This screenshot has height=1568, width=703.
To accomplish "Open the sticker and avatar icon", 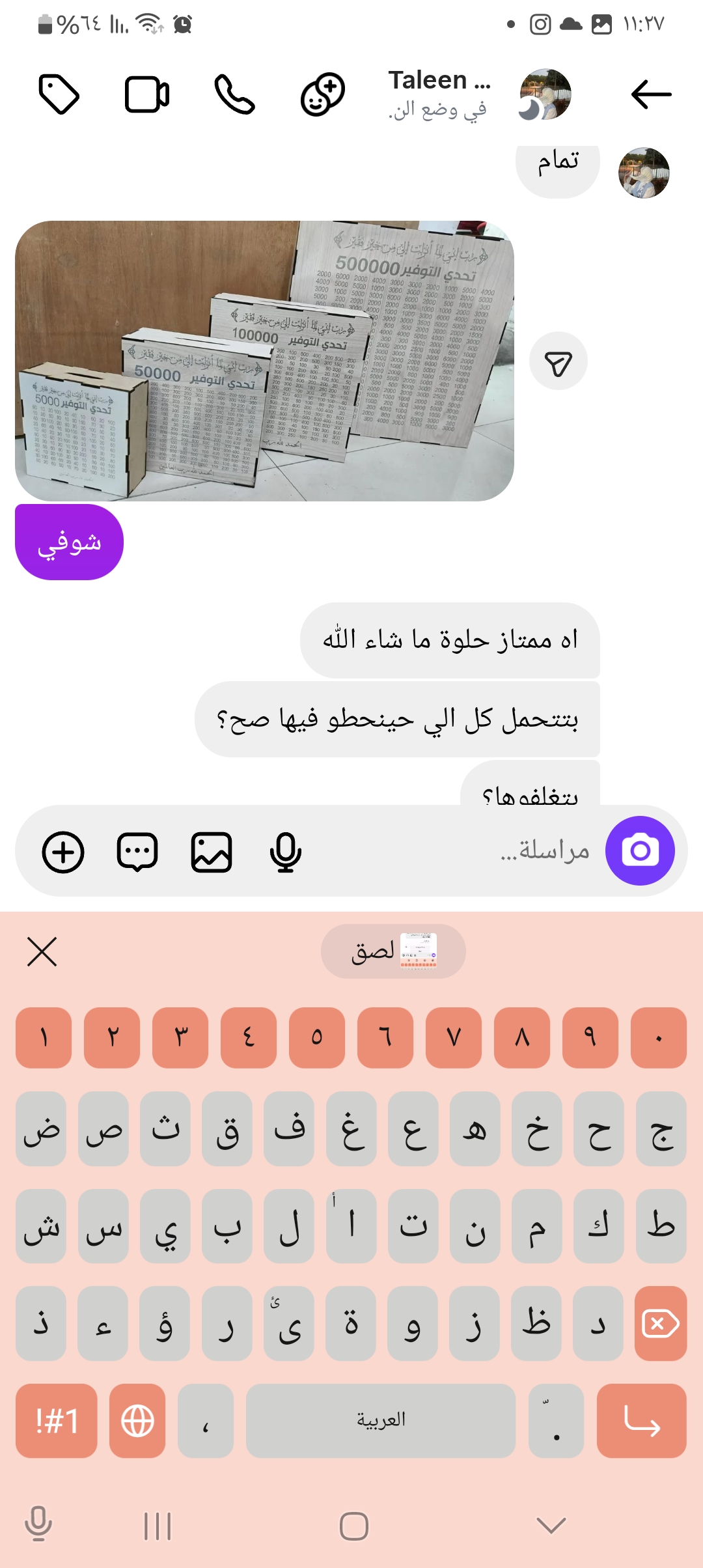I will (323, 95).
